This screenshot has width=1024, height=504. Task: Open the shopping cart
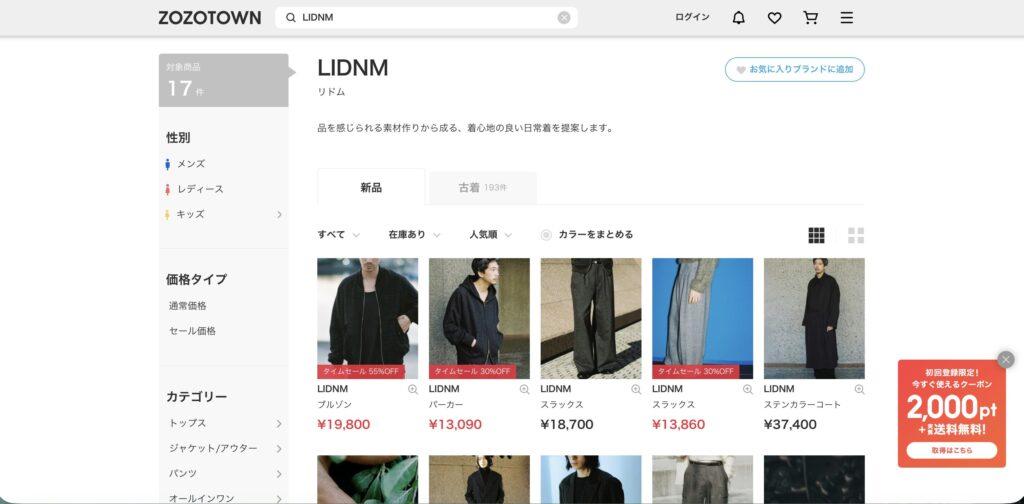(x=810, y=17)
